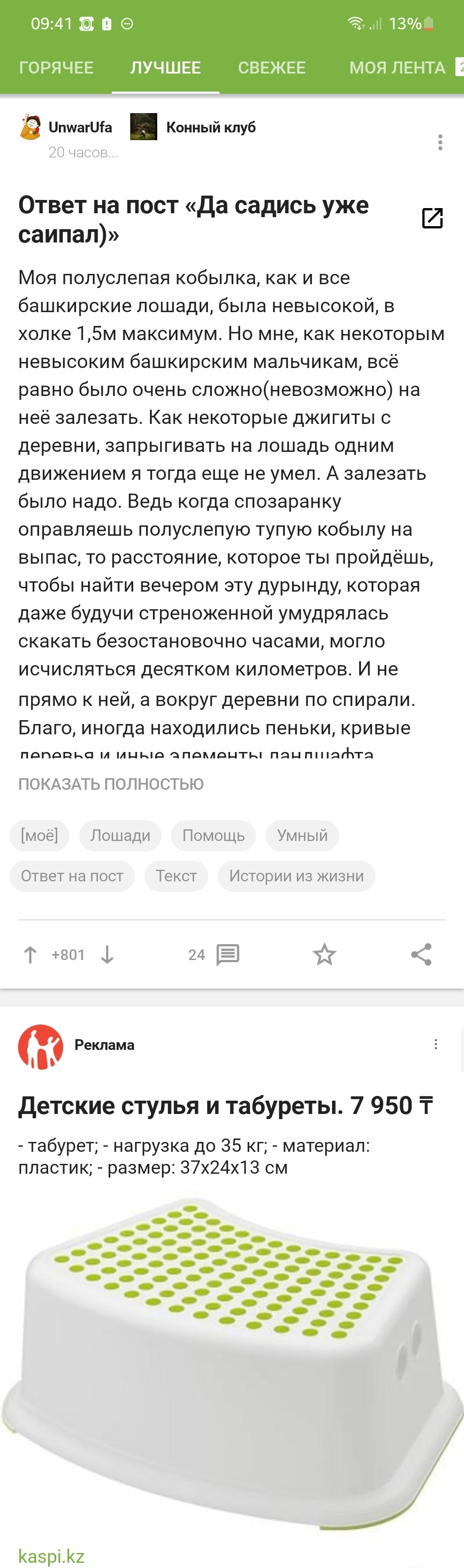Select the Лошади tag
This screenshot has height=1568, width=464.
(x=120, y=835)
